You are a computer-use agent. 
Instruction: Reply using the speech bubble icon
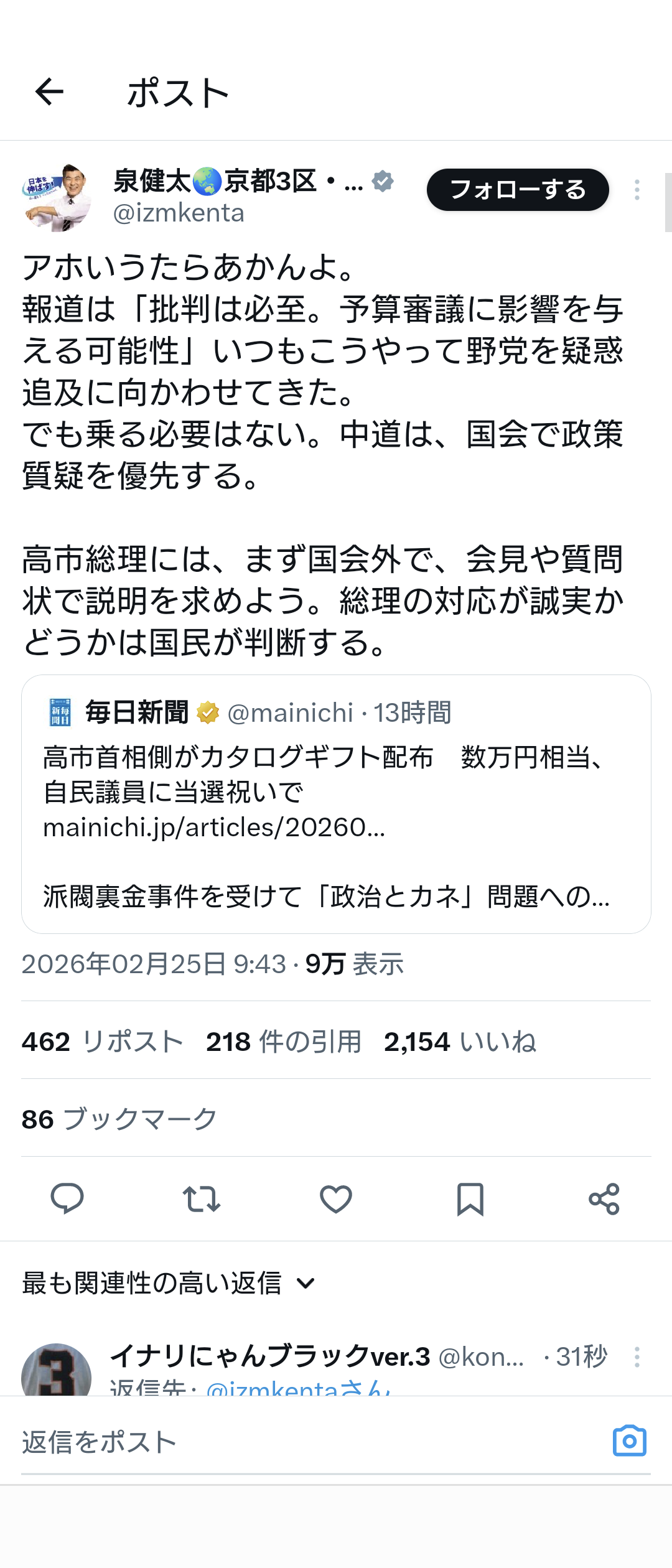click(x=67, y=1198)
